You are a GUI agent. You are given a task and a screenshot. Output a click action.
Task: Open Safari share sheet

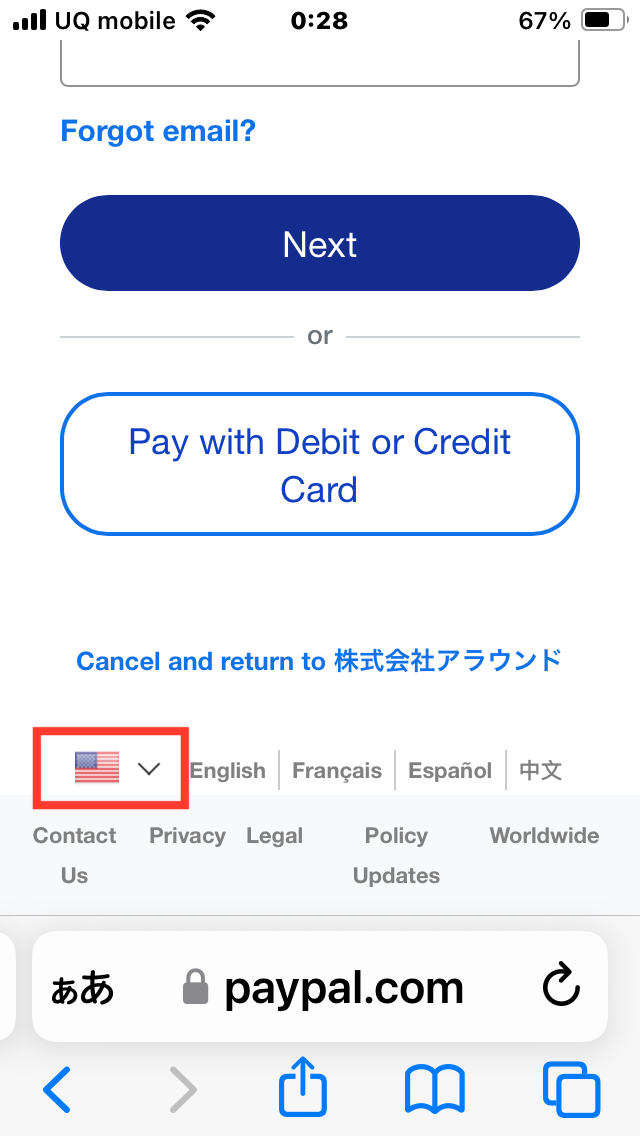(x=303, y=1087)
